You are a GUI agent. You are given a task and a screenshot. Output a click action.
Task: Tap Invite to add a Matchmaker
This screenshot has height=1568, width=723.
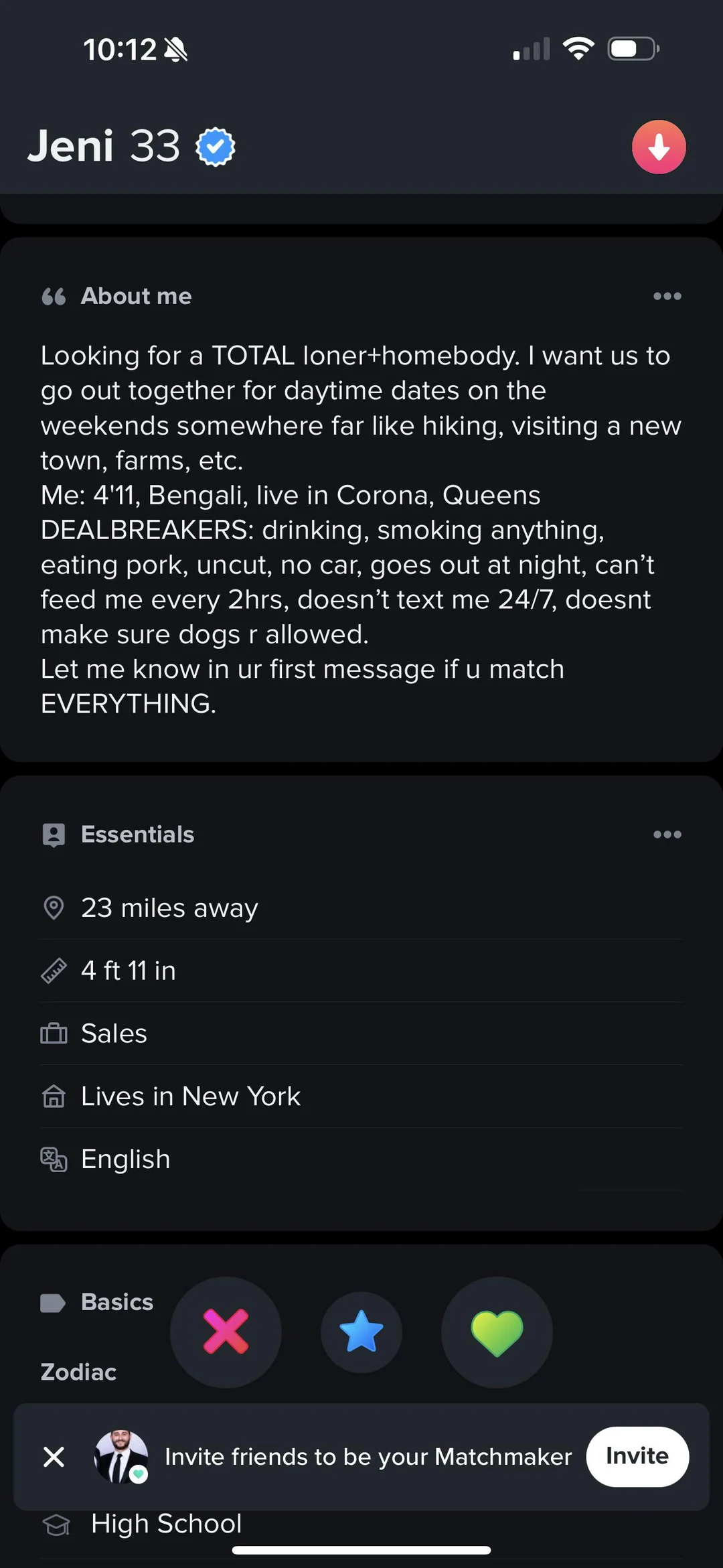pyautogui.click(x=637, y=1456)
